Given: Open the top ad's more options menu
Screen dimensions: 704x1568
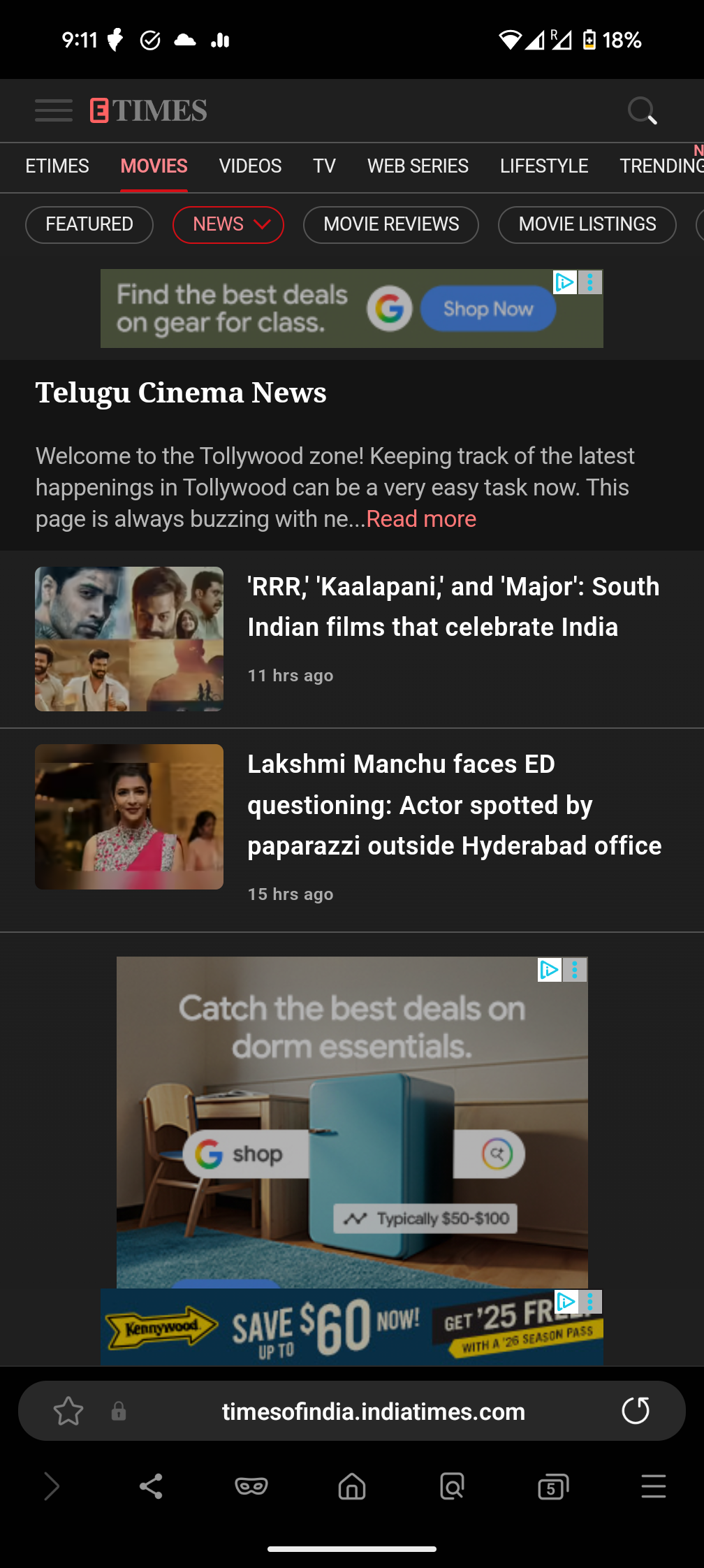Looking at the screenshot, I should (591, 283).
